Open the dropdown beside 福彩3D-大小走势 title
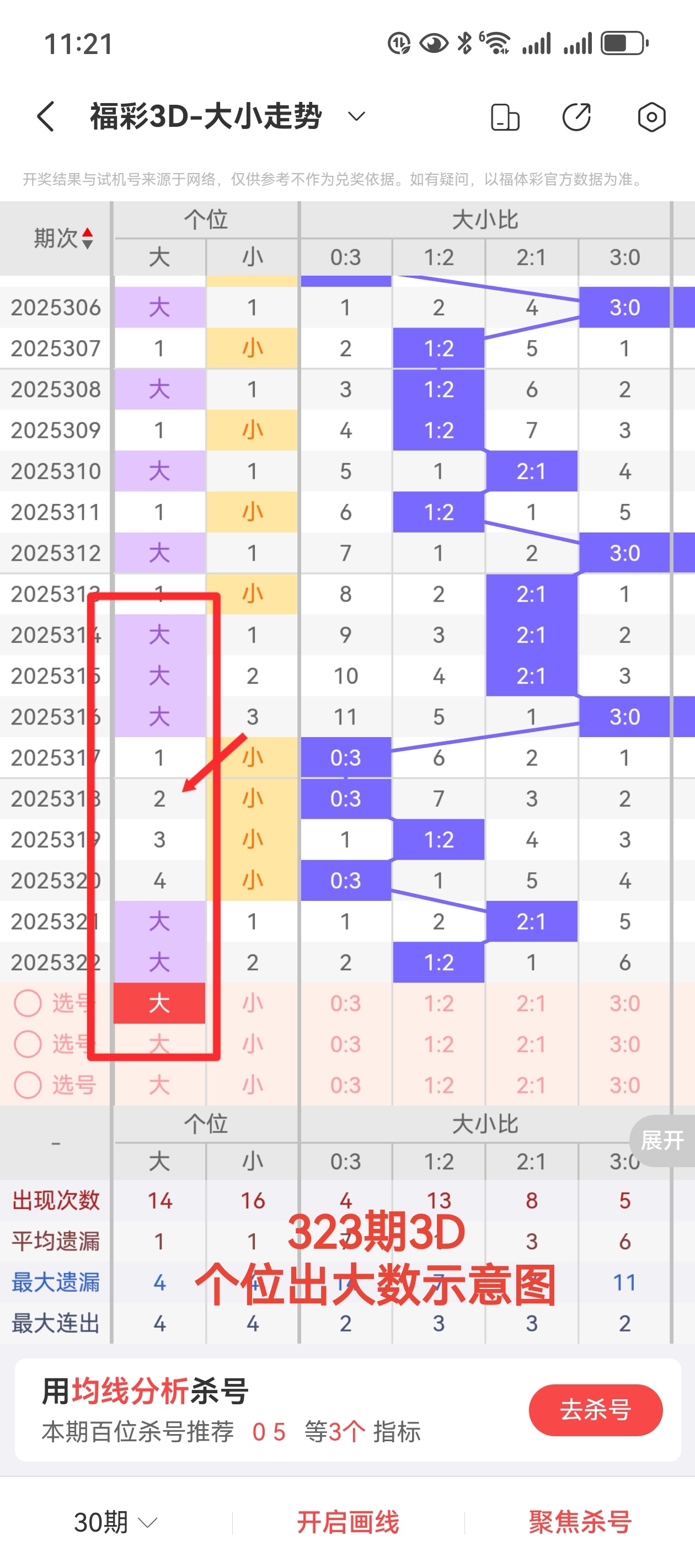Screen dimensions: 695x1568 (356, 116)
